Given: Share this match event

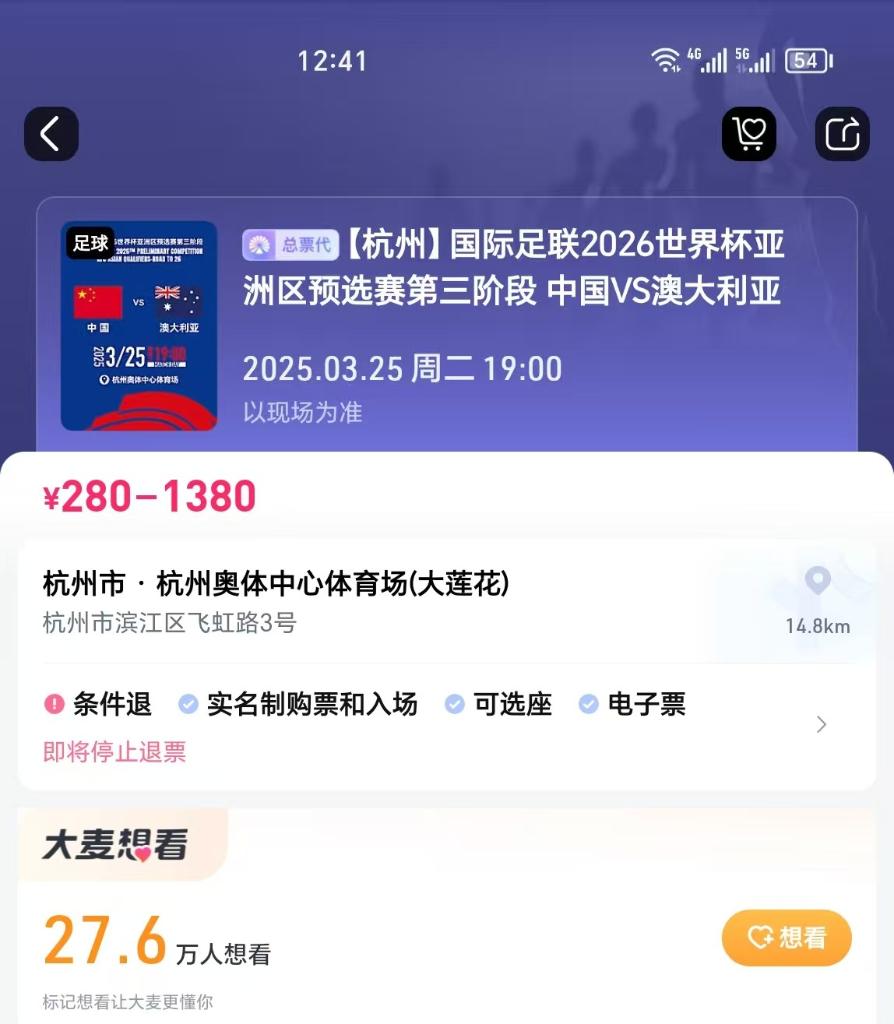Looking at the screenshot, I should pos(842,134).
